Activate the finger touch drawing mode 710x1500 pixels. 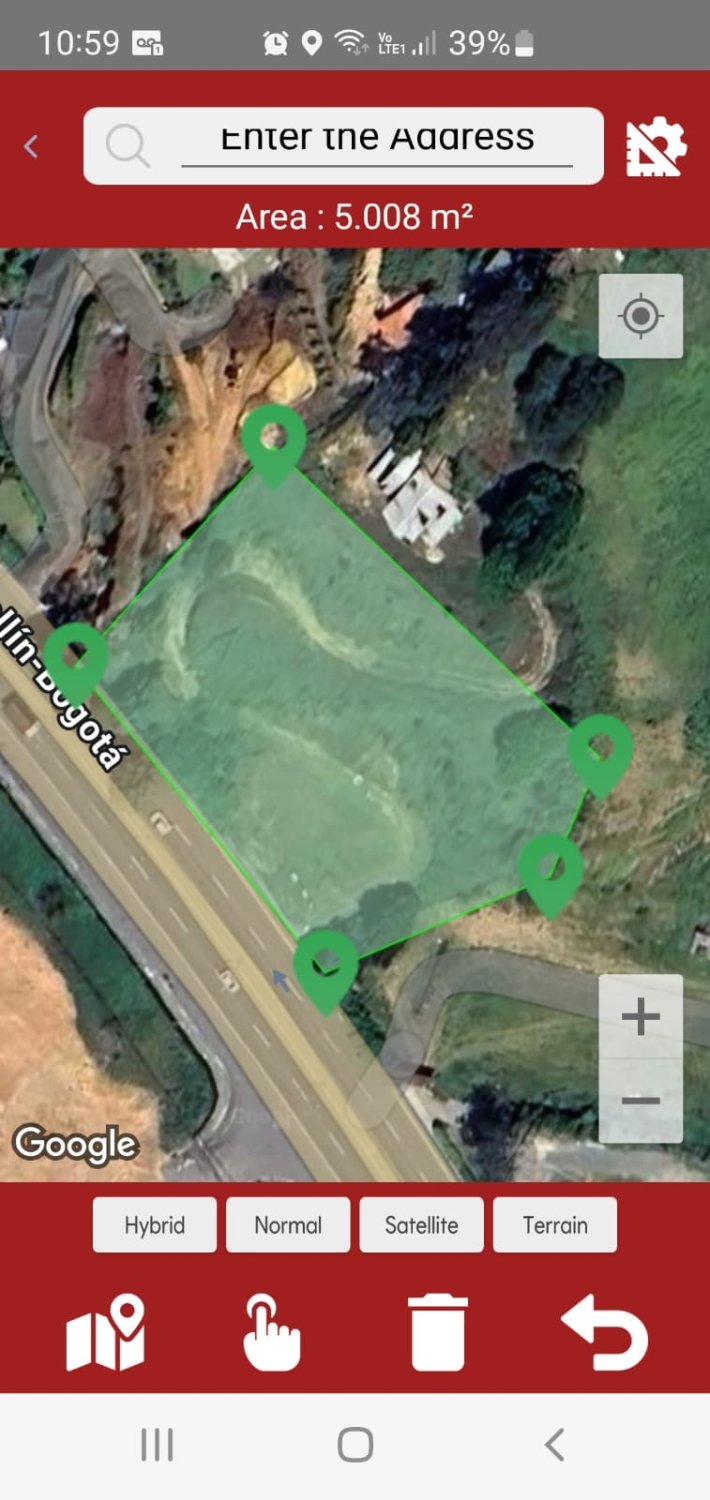tap(271, 1332)
